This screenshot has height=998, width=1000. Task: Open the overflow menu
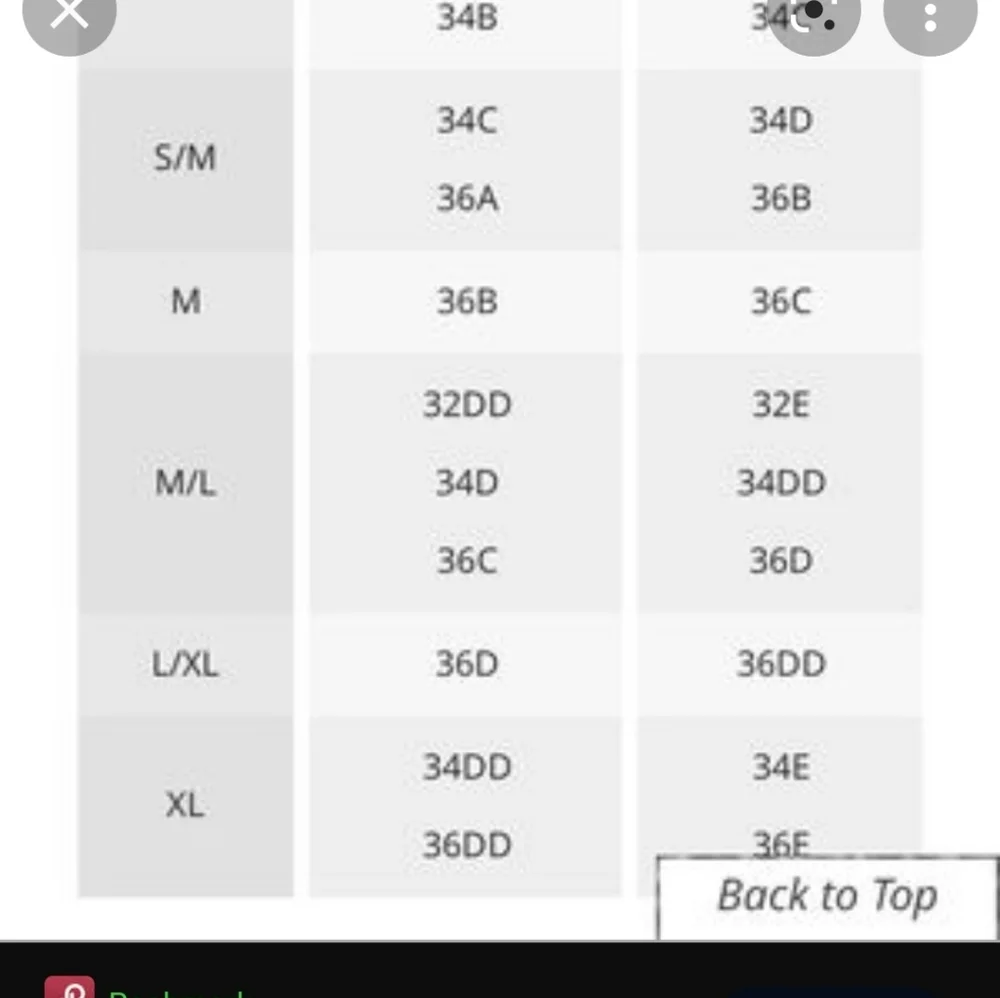[930, 14]
